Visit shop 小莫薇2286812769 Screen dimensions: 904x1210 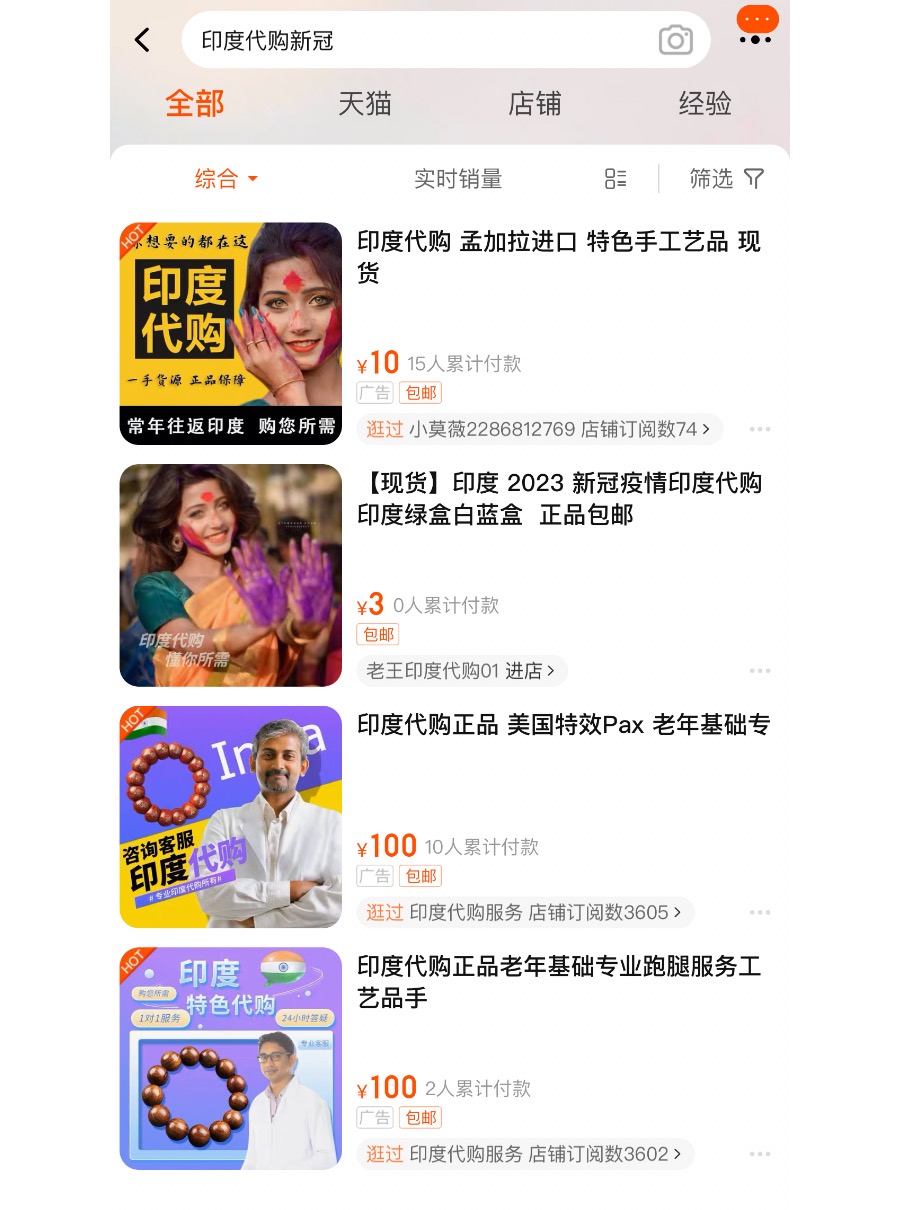(539, 429)
